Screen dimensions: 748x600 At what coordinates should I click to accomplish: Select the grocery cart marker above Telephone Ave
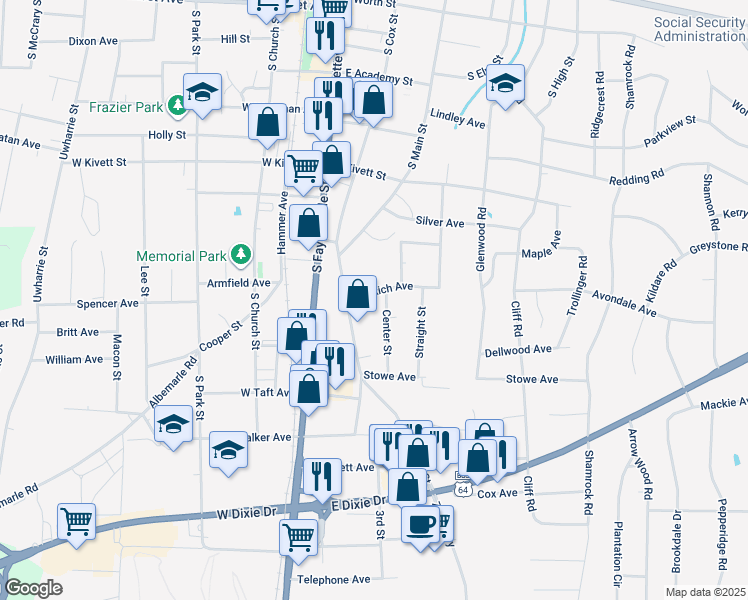click(x=298, y=536)
